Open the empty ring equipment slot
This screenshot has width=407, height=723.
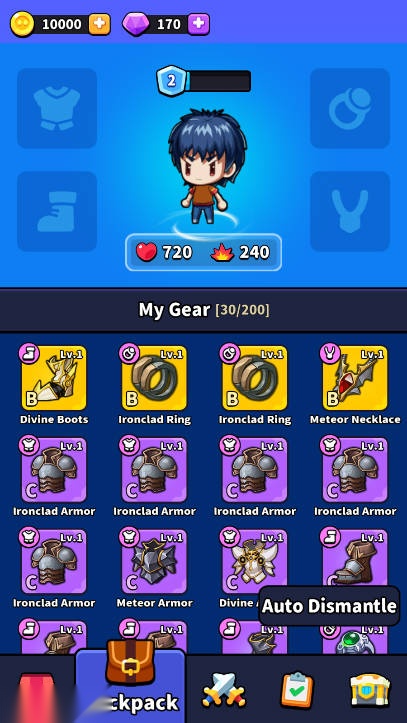click(x=350, y=108)
